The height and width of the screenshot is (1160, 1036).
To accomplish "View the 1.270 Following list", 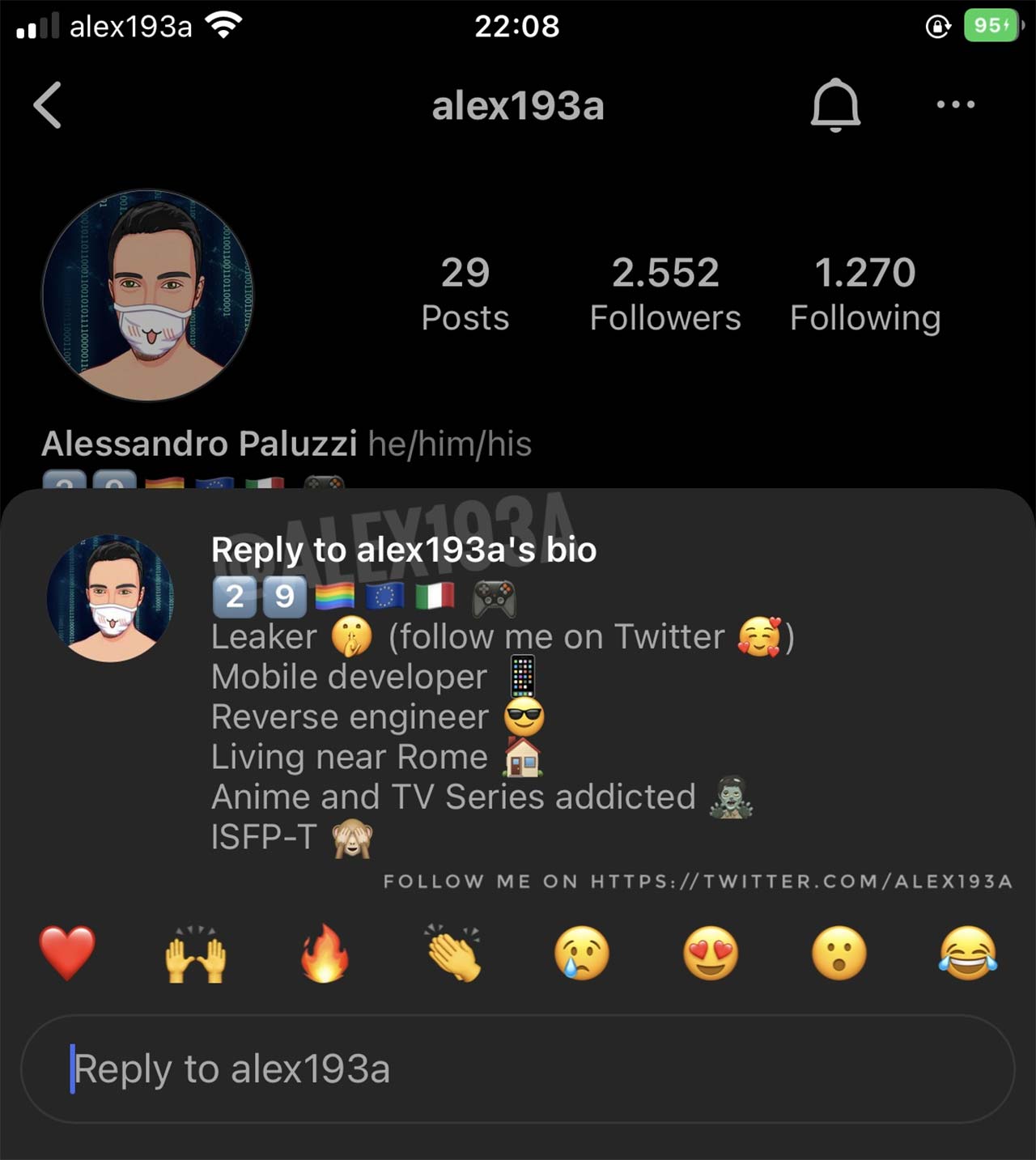I will pos(864,294).
